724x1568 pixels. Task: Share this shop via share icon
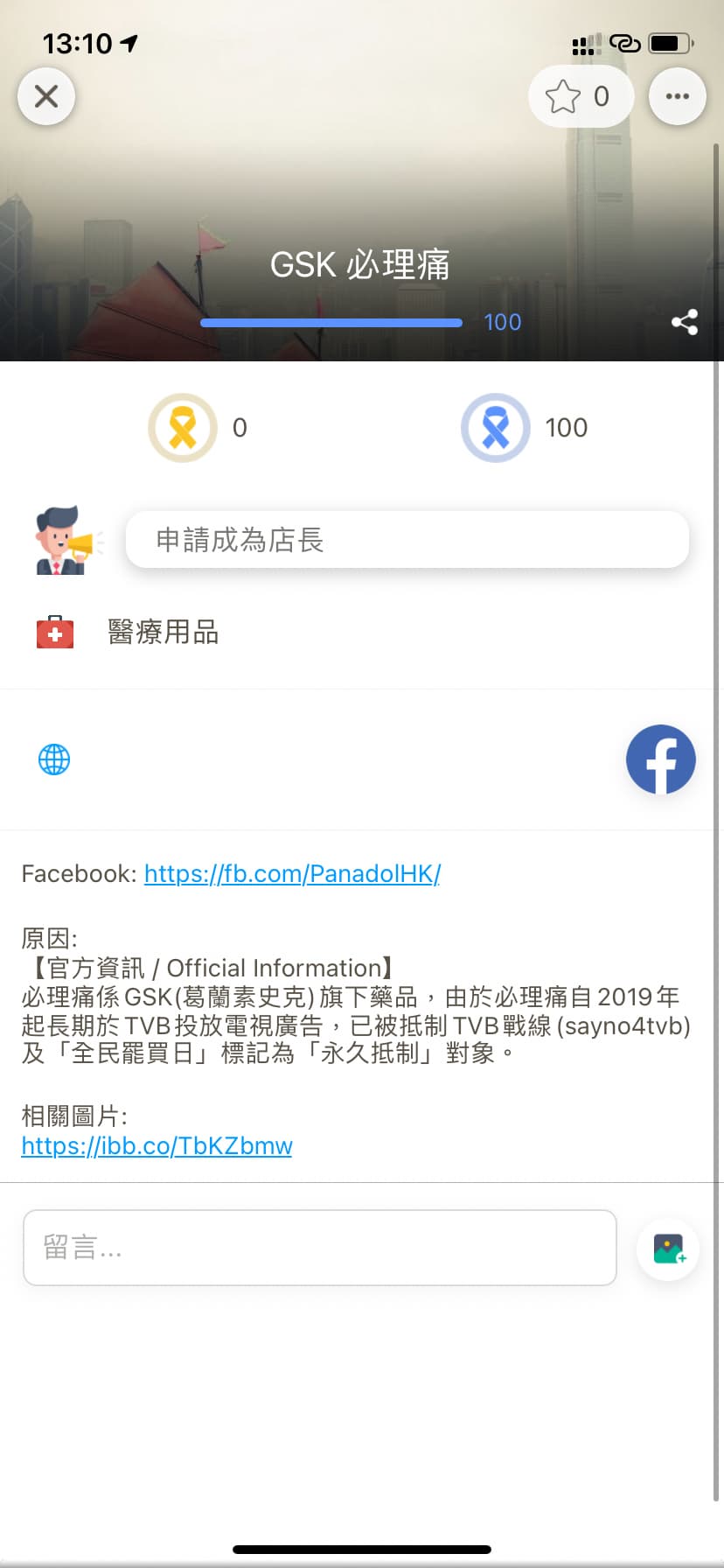point(685,322)
